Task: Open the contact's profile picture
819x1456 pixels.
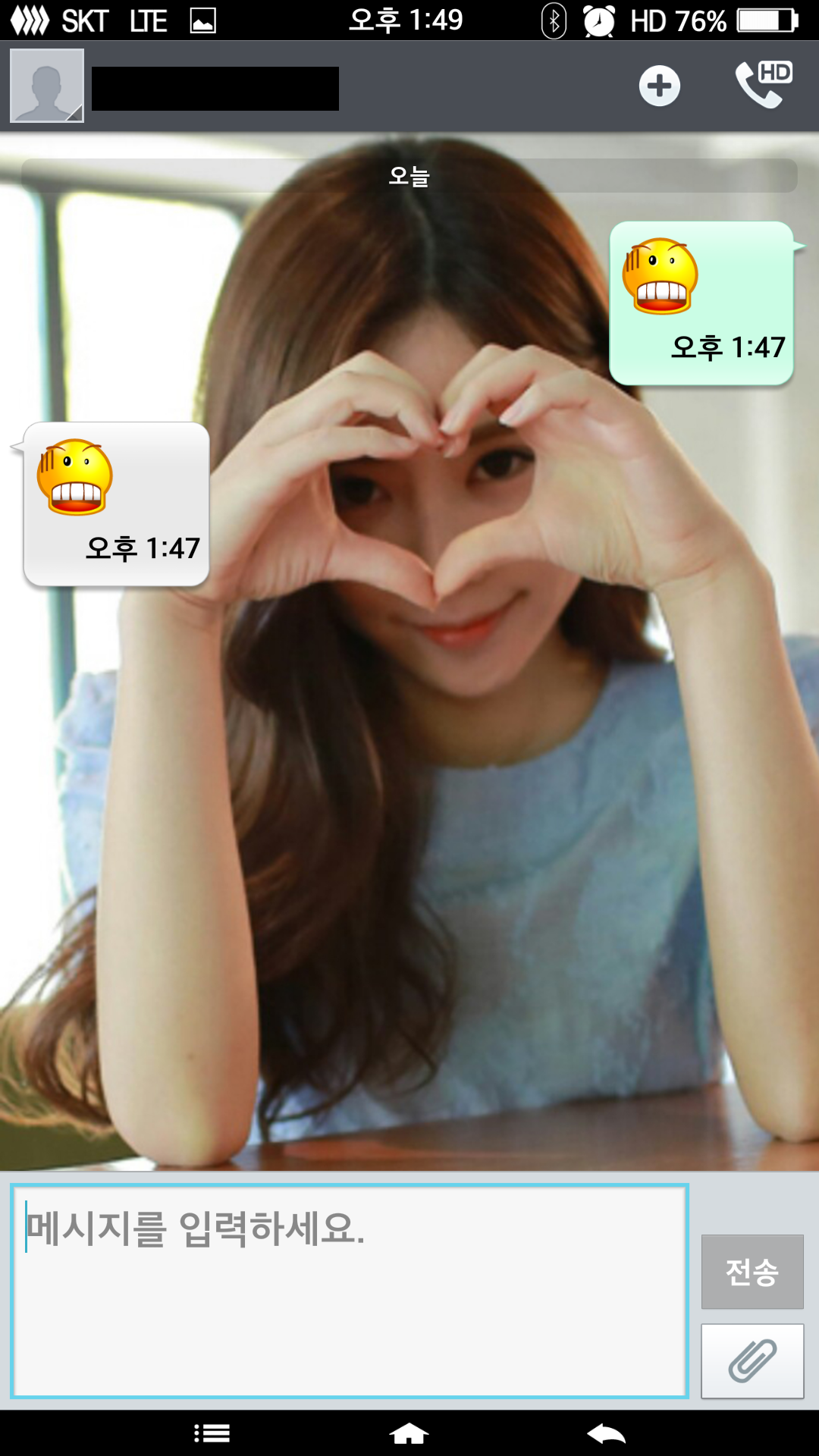Action: [46, 86]
